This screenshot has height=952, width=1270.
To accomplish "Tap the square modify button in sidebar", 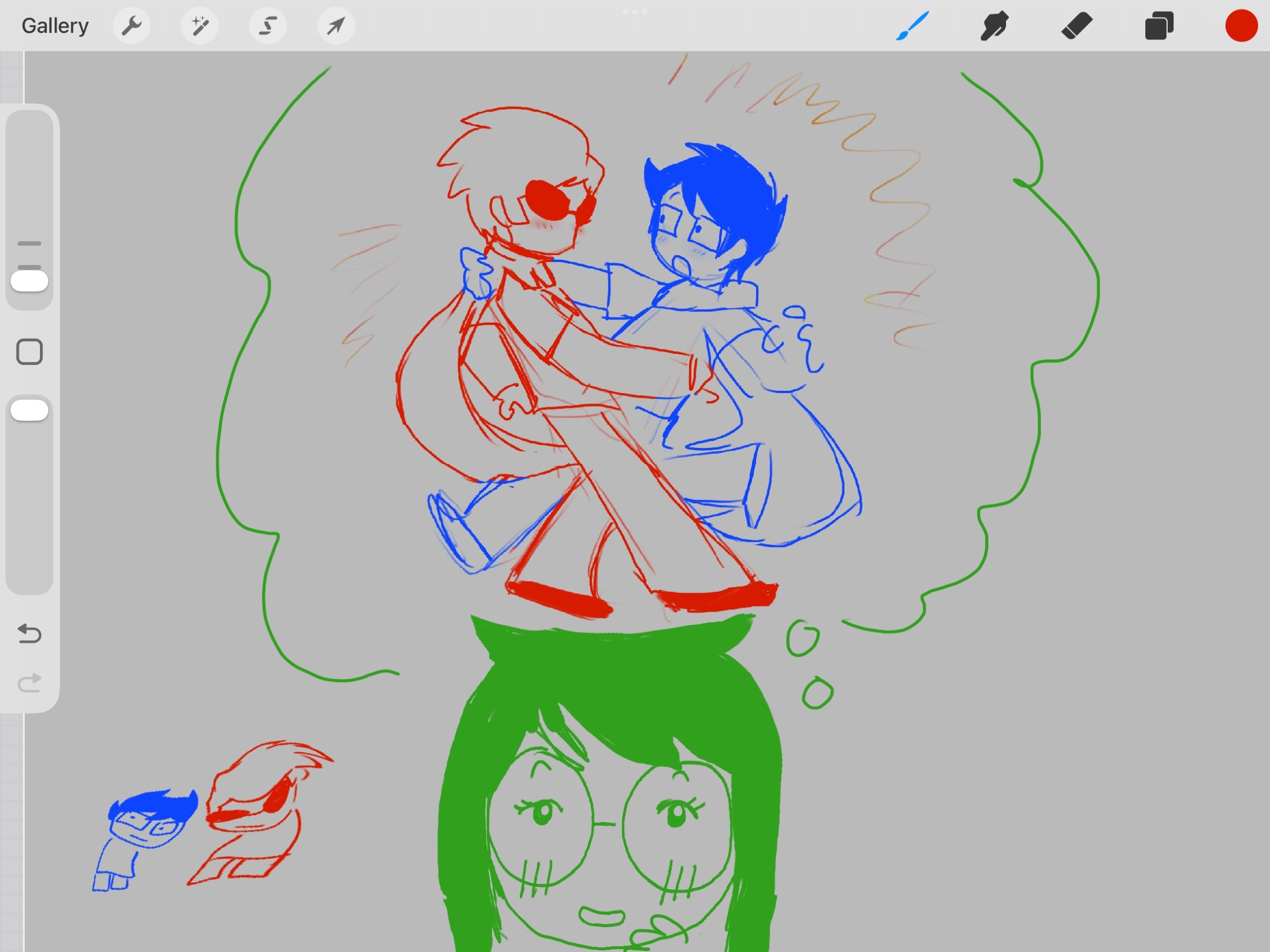I will (29, 352).
